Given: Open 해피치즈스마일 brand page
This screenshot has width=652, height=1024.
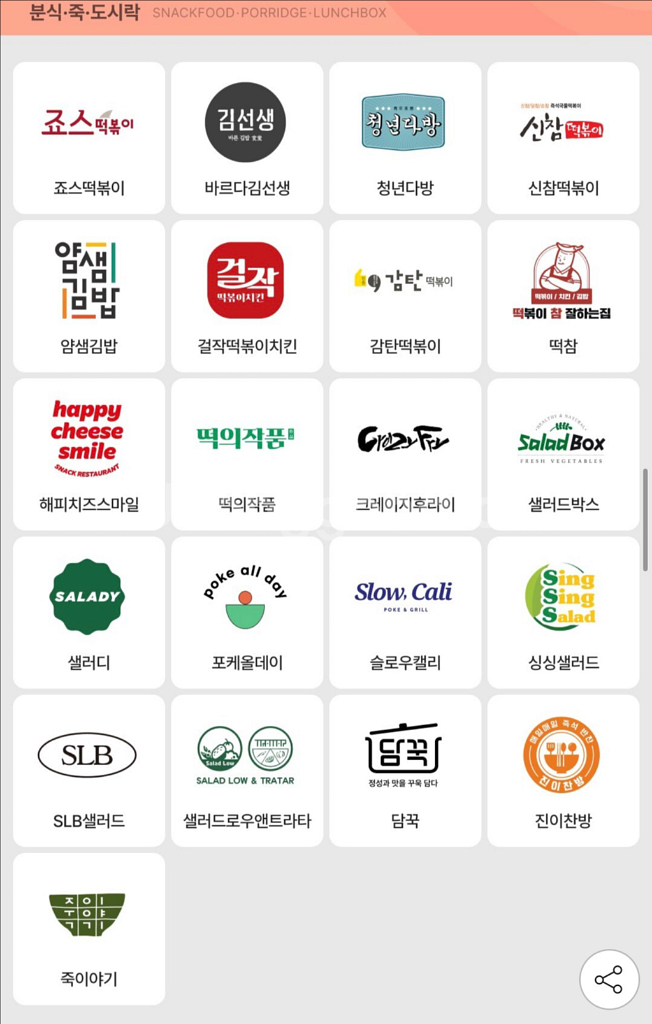Looking at the screenshot, I should [89, 454].
